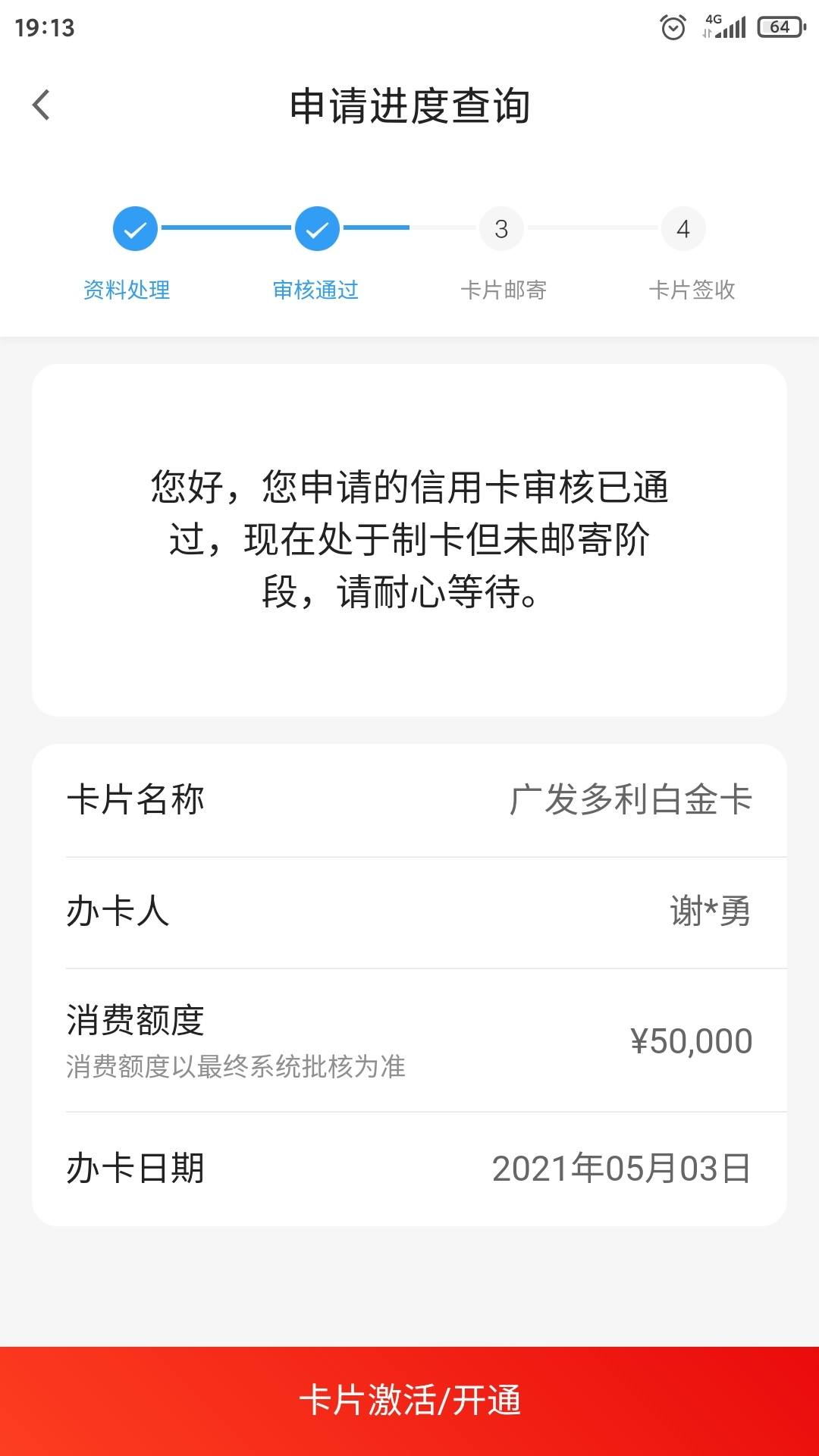The height and width of the screenshot is (1456, 819).
Task: Go back using the top-left arrow
Action: pos(42,105)
